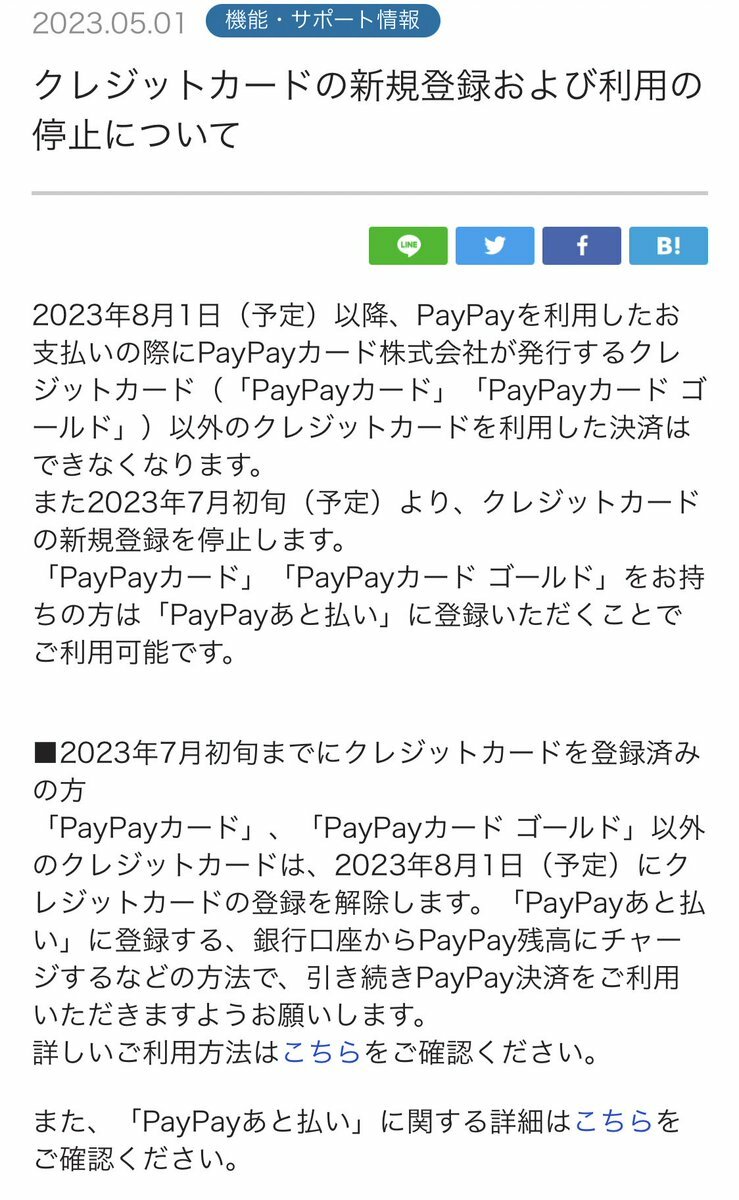The height and width of the screenshot is (1200, 739).
Task: Open the こちら link for 詳しいご利用方法
Action: (321, 1053)
